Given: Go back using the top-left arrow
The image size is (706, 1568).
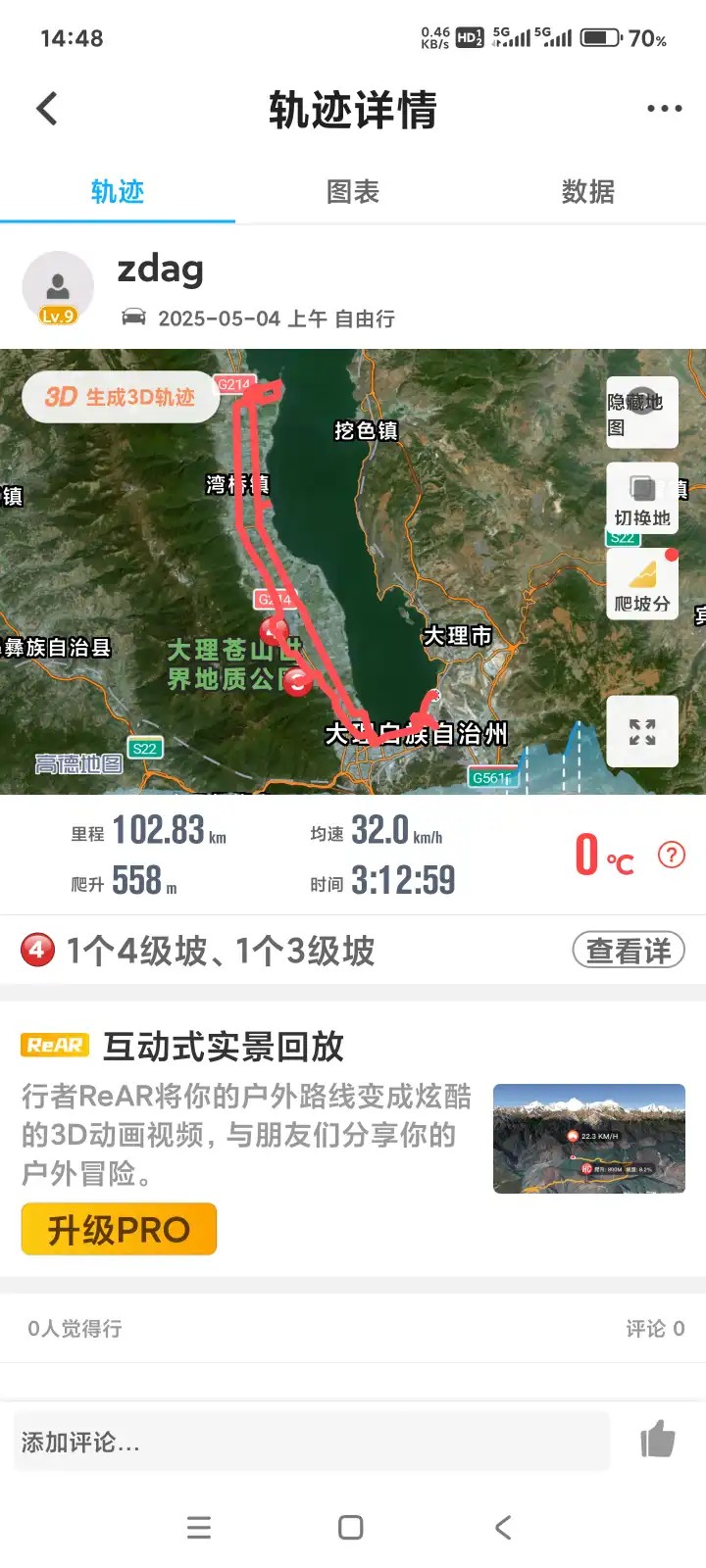Looking at the screenshot, I should (47, 109).
